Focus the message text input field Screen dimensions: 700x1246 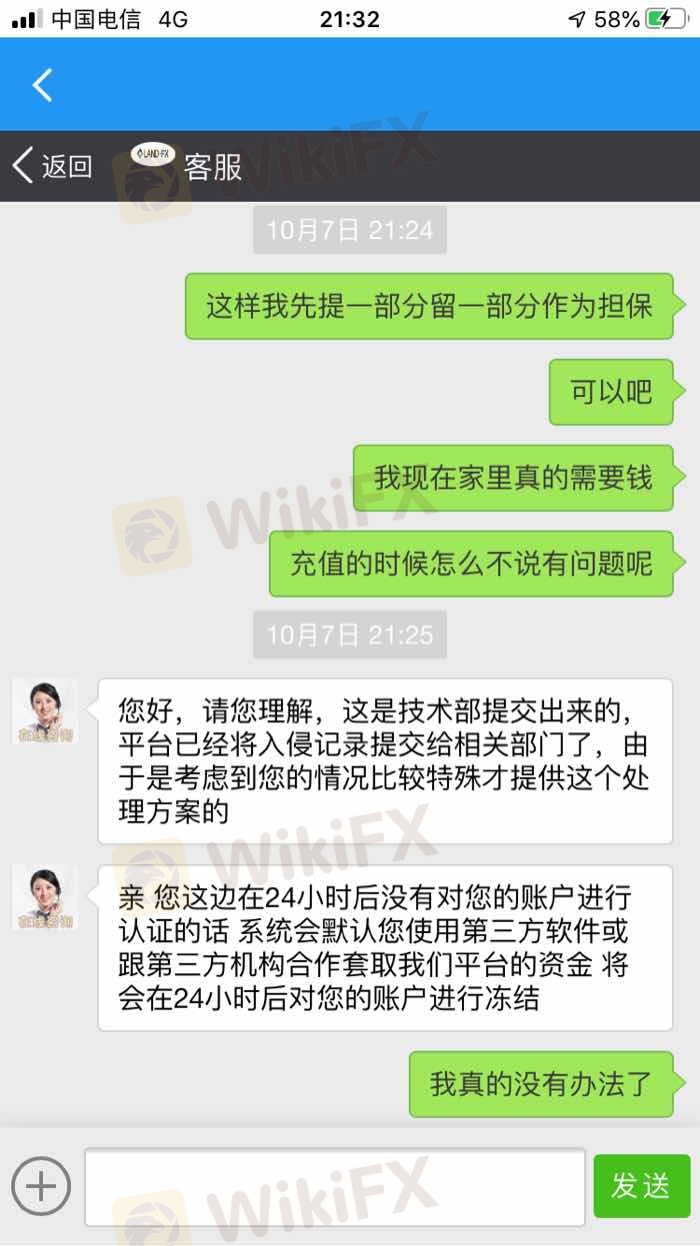click(x=334, y=1186)
